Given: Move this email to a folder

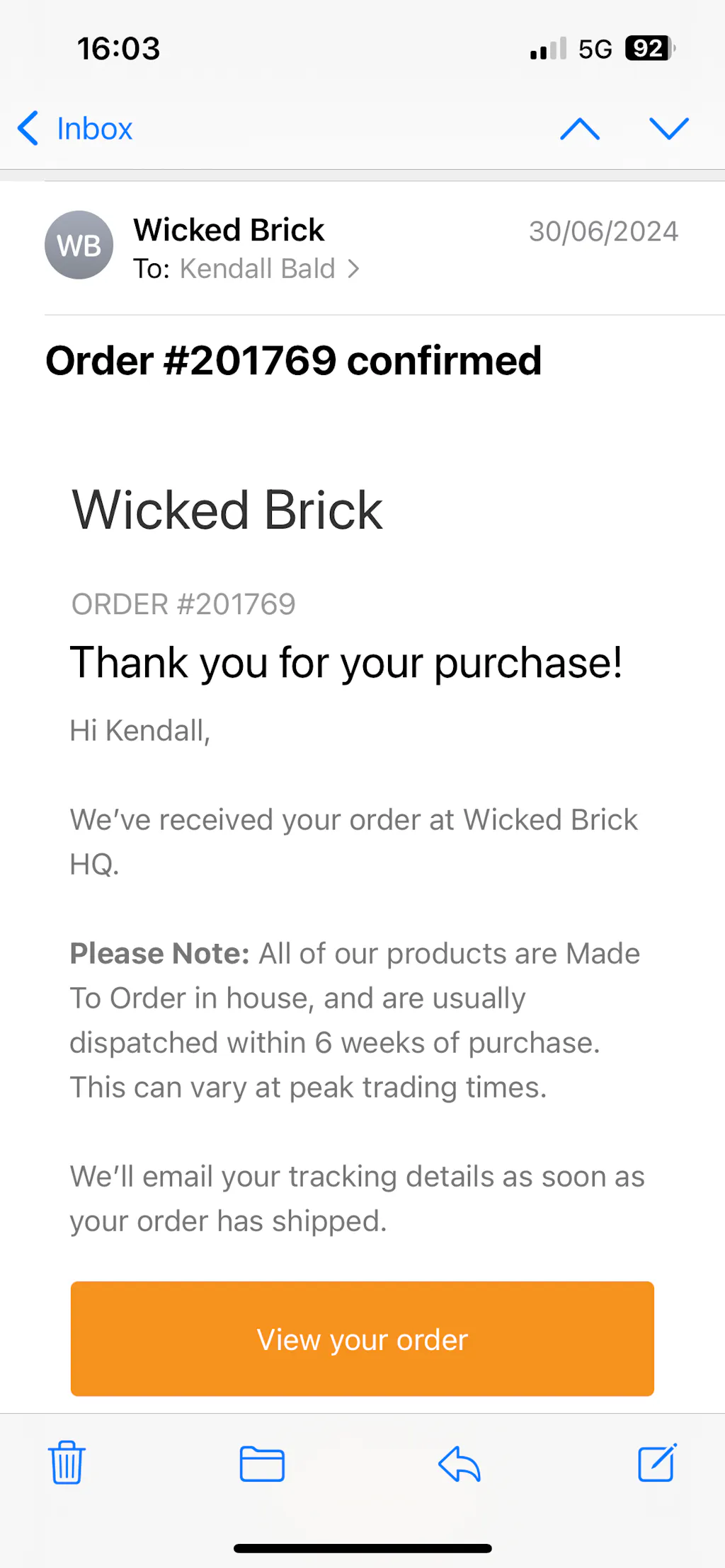Looking at the screenshot, I should (262, 1463).
